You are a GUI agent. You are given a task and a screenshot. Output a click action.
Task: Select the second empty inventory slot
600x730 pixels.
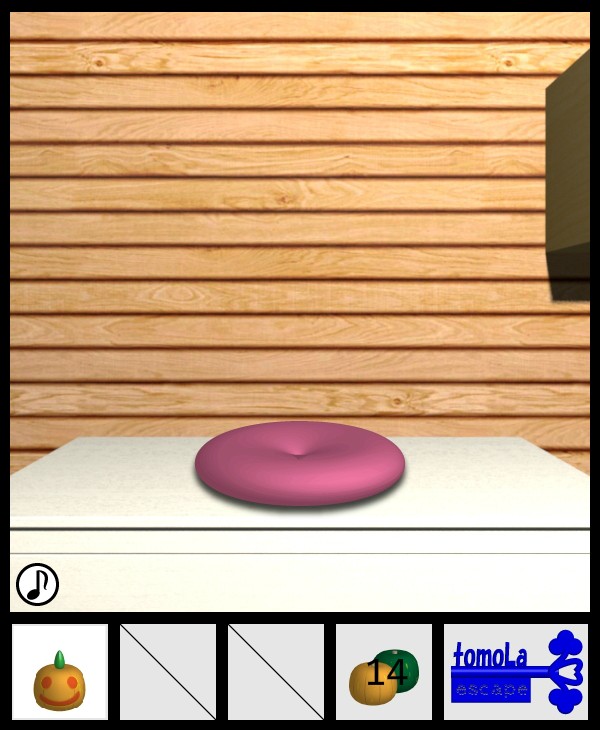[x=276, y=672]
